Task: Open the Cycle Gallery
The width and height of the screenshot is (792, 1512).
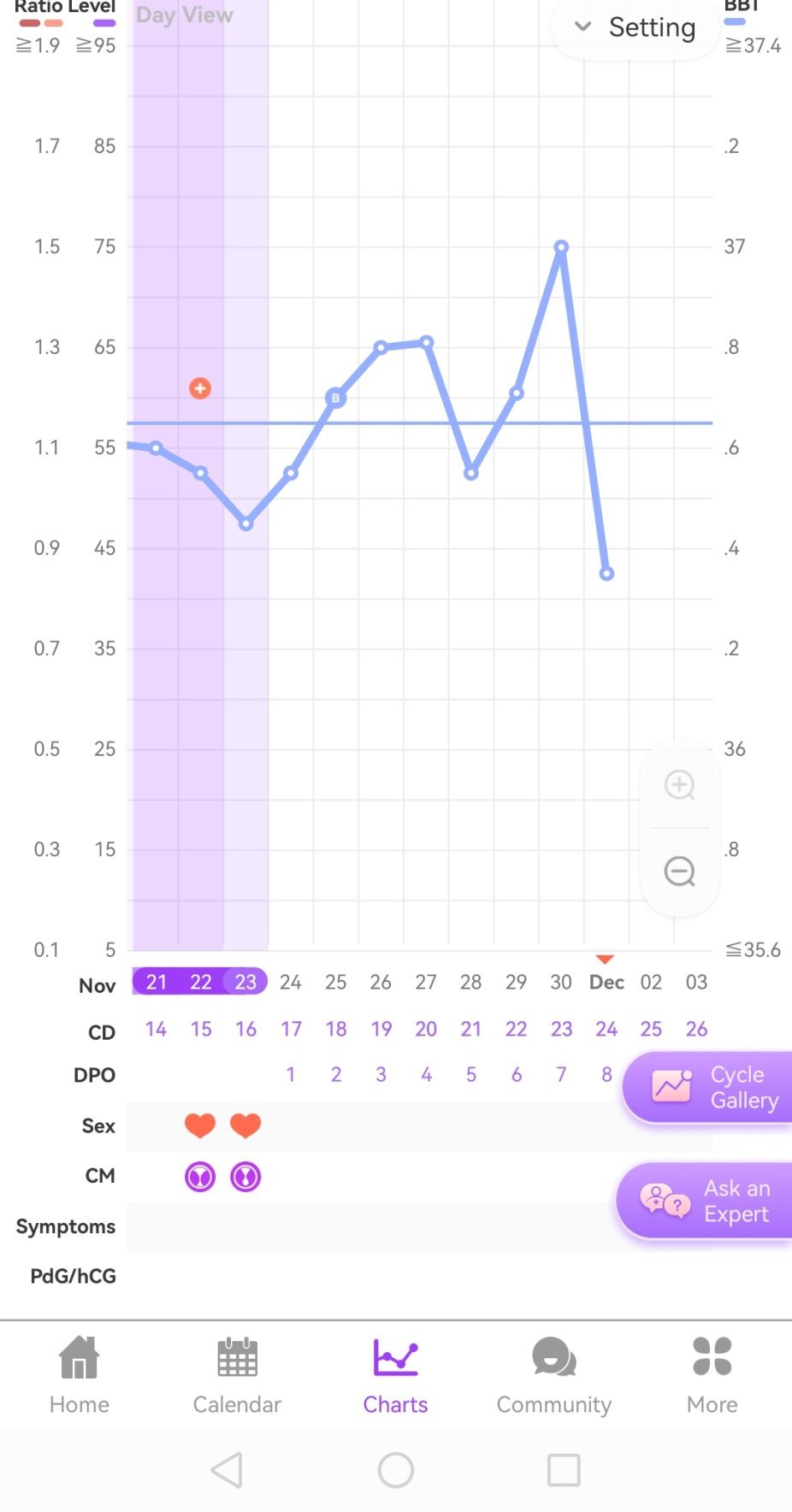Action: 709,1088
